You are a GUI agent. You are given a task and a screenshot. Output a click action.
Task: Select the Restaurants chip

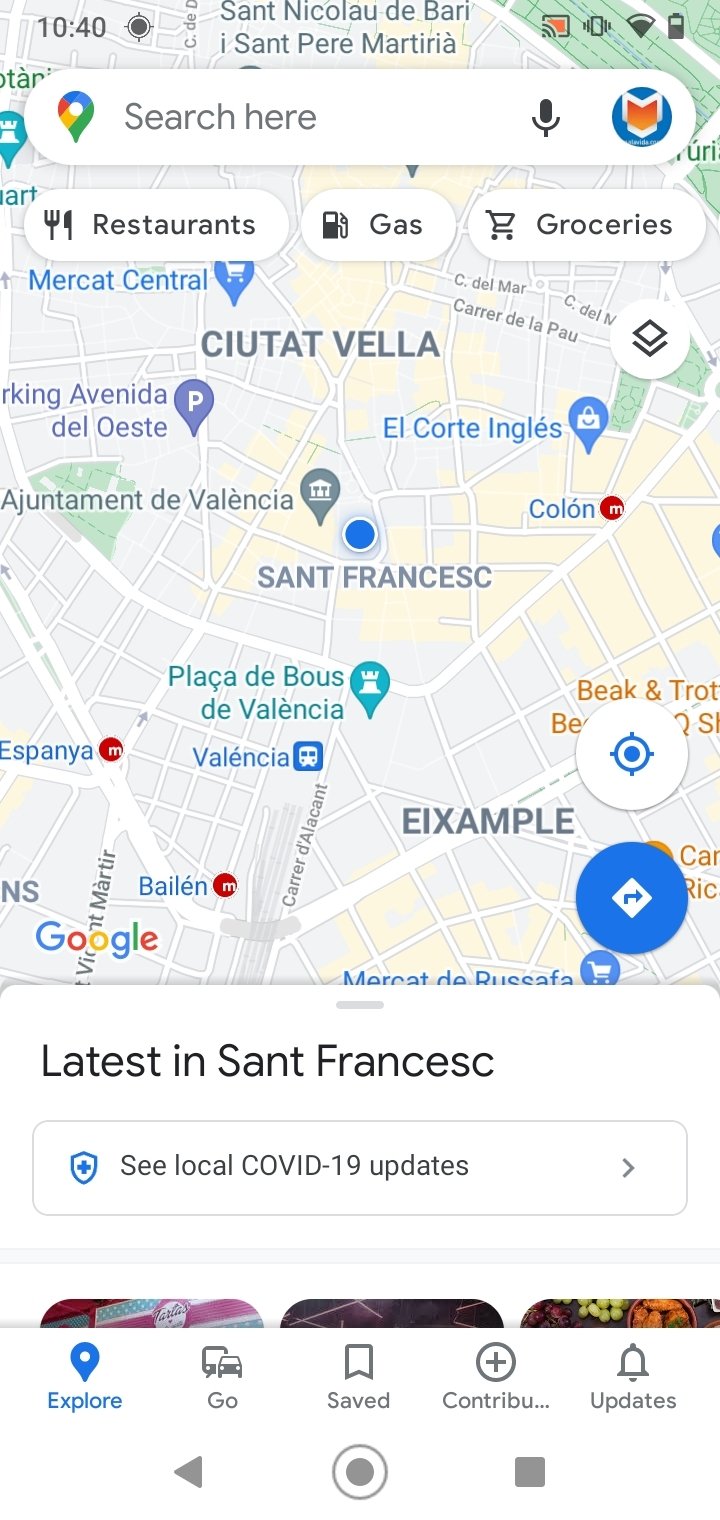(156, 225)
